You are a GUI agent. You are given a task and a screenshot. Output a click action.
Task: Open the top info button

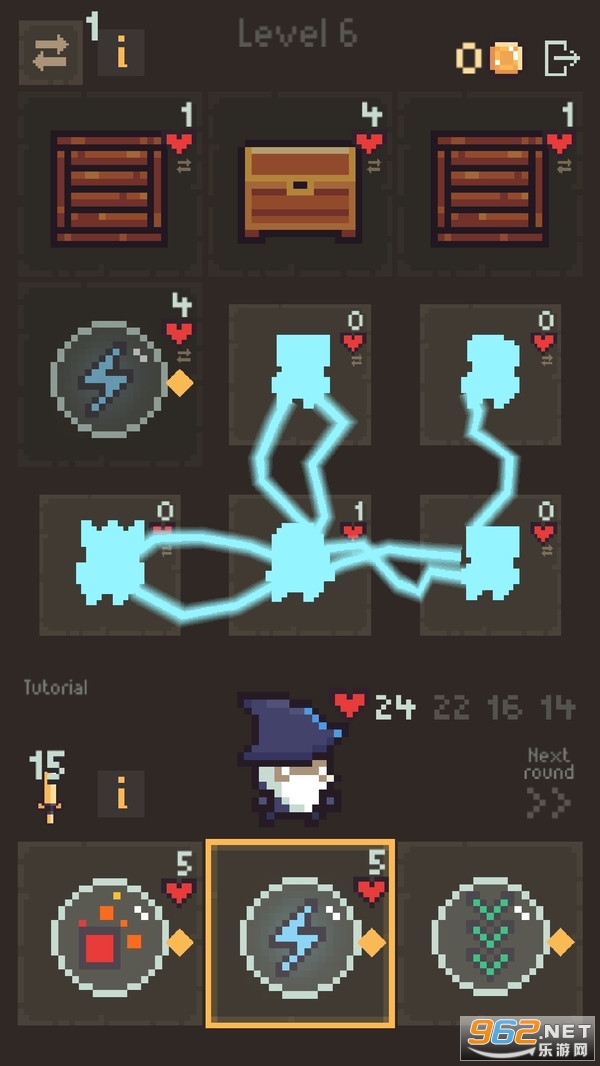[x=121, y=55]
